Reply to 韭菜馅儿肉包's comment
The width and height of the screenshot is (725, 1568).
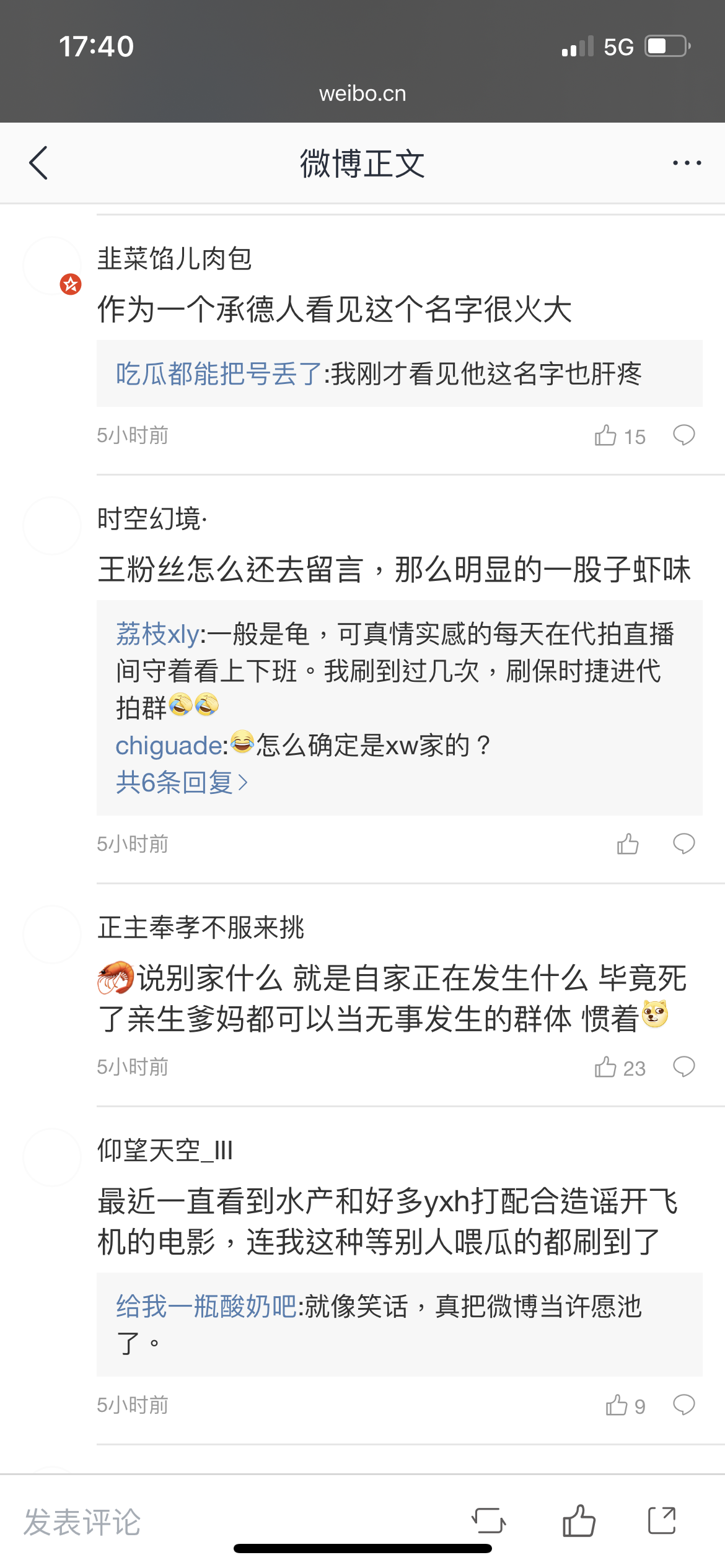[x=684, y=435]
